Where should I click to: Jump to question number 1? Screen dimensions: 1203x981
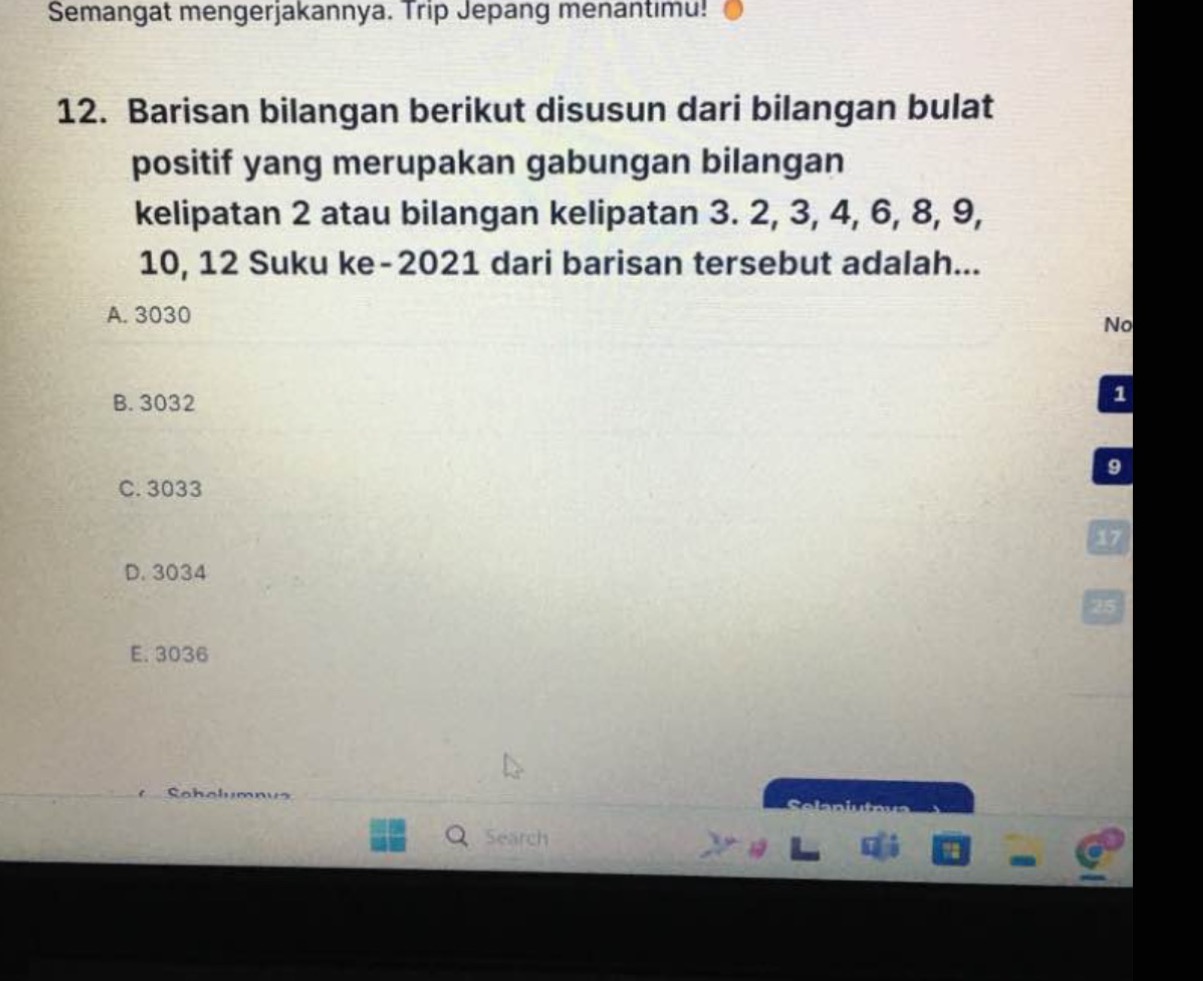[x=1117, y=396]
